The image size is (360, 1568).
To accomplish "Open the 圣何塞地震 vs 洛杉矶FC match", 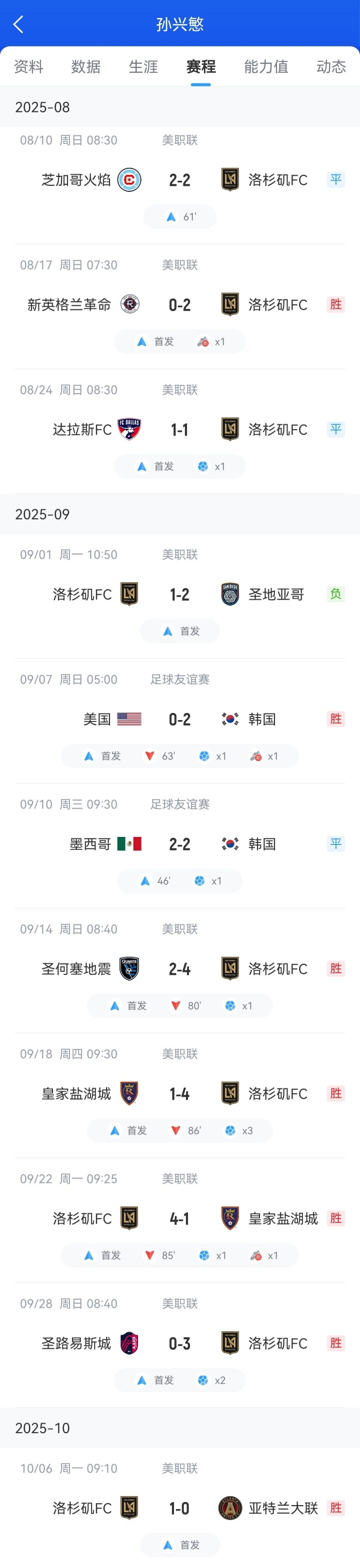I will point(179,969).
